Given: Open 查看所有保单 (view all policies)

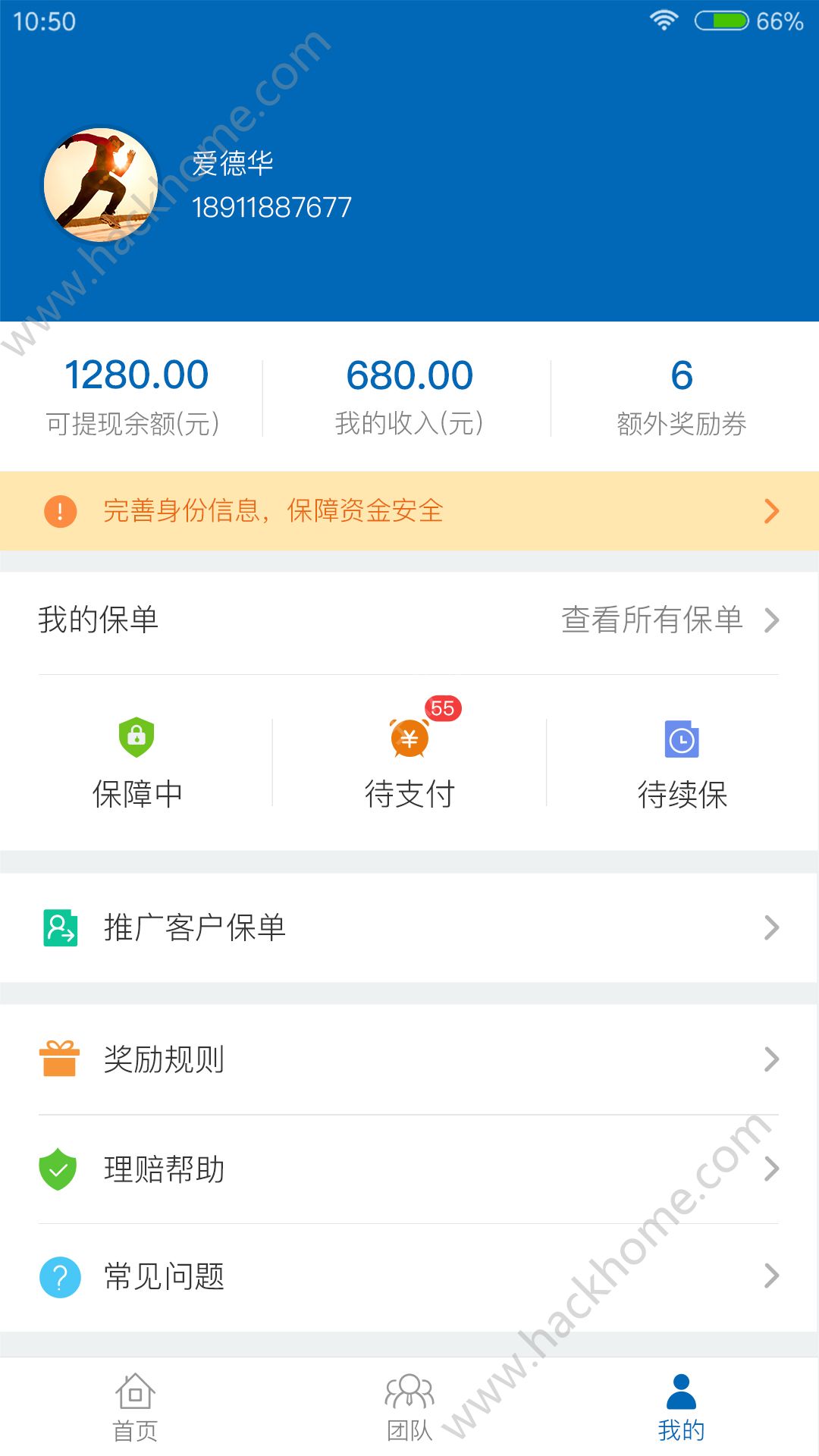Looking at the screenshot, I should coord(651,620).
